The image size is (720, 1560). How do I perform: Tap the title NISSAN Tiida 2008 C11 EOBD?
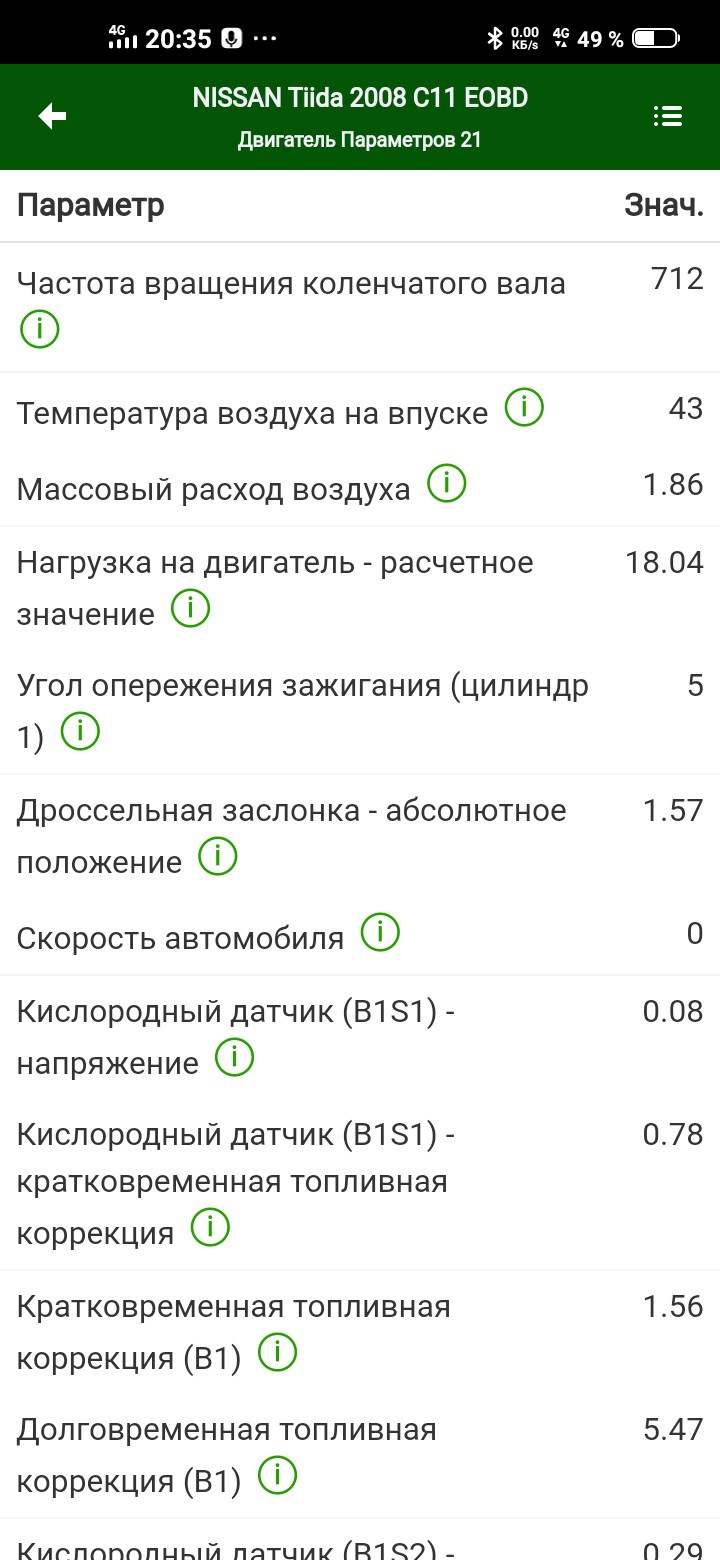360,98
